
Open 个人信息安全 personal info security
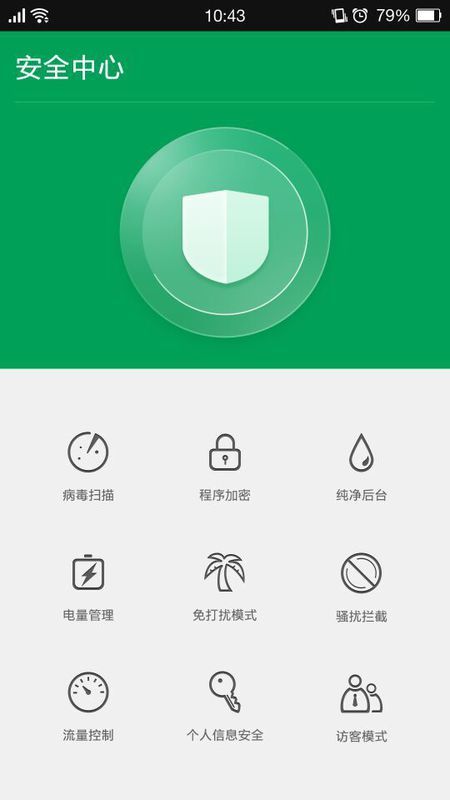225,707
